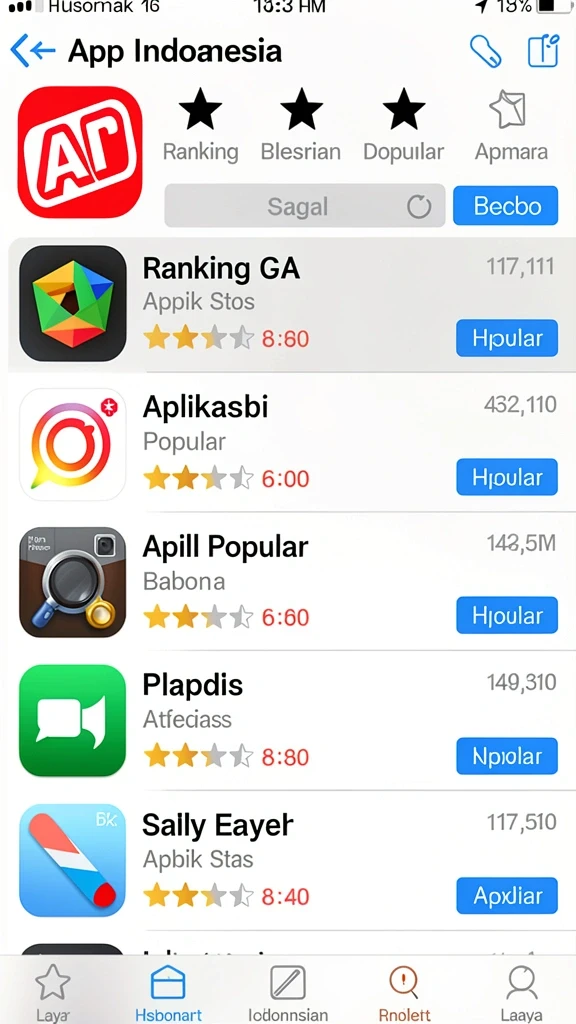The image size is (576, 1024).
Task: Tap the Apxliar button for Sally Eayer
Action: [x=507, y=895]
